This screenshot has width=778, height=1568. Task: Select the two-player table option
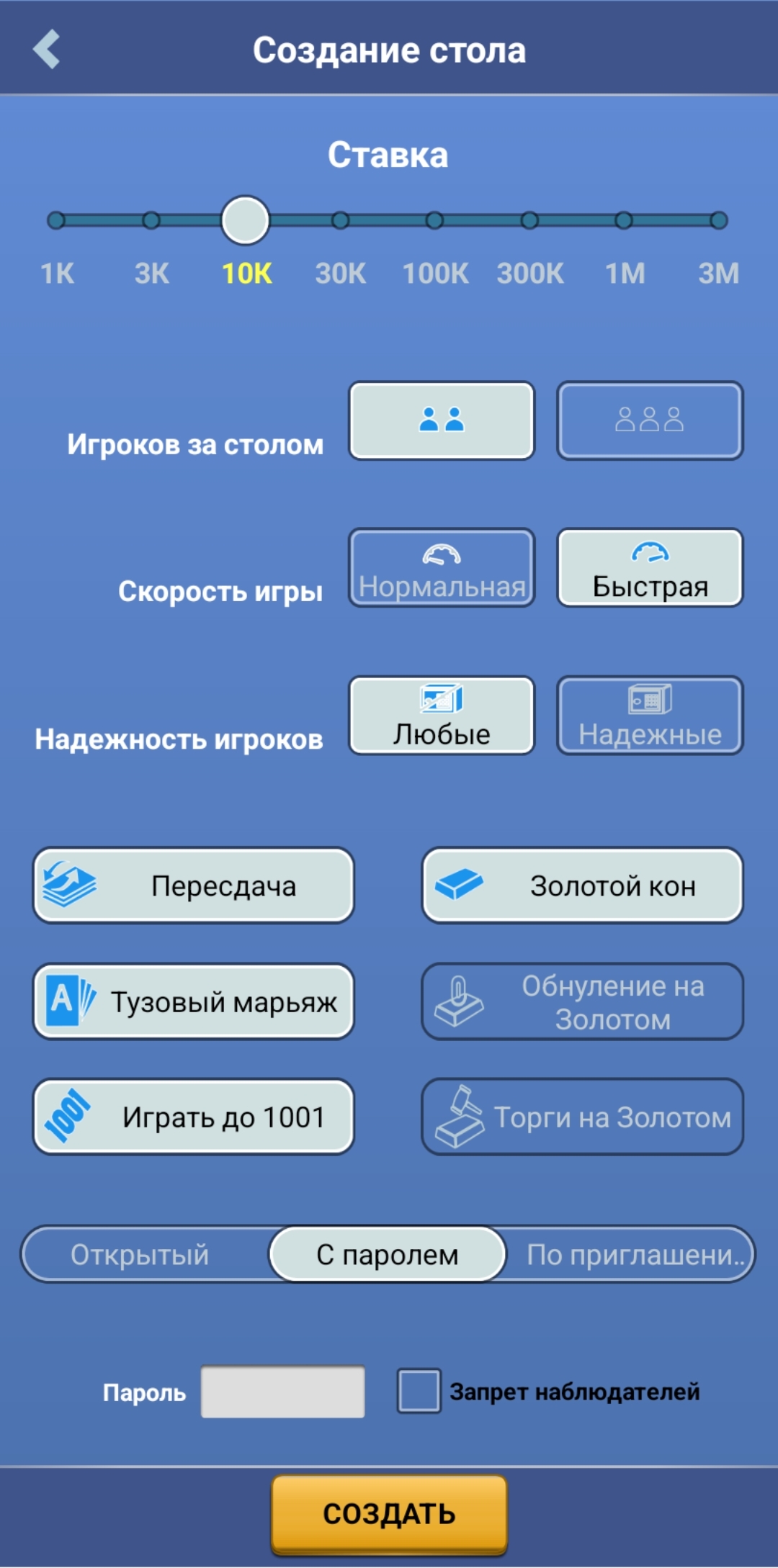(442, 420)
